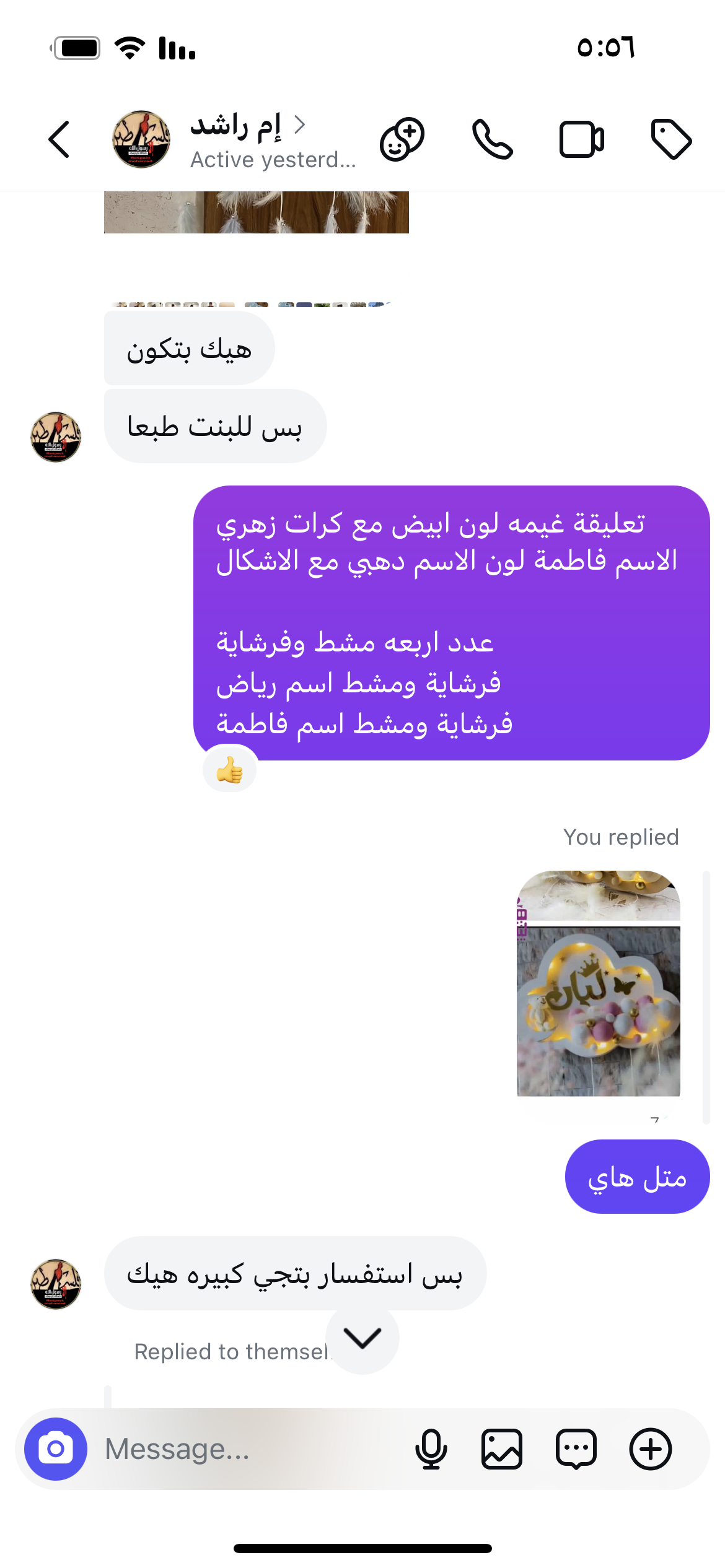Open more options with the plus icon
This screenshot has width=725, height=1568.
(x=651, y=1449)
